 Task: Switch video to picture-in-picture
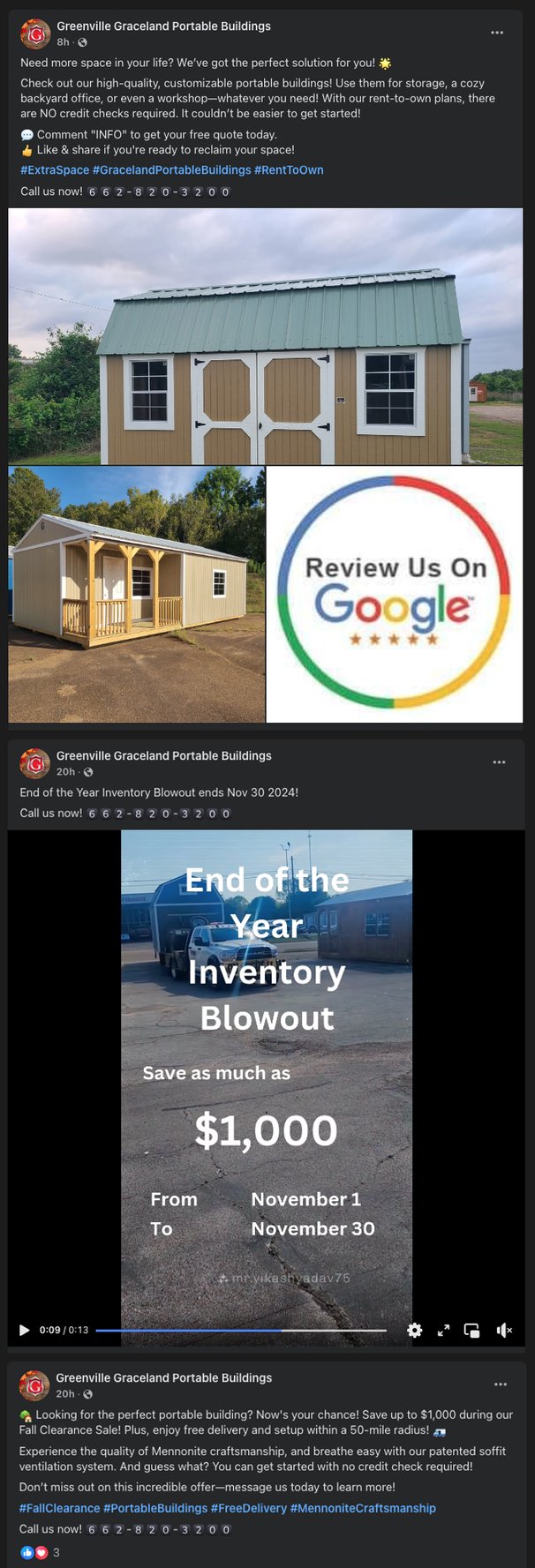click(472, 1330)
